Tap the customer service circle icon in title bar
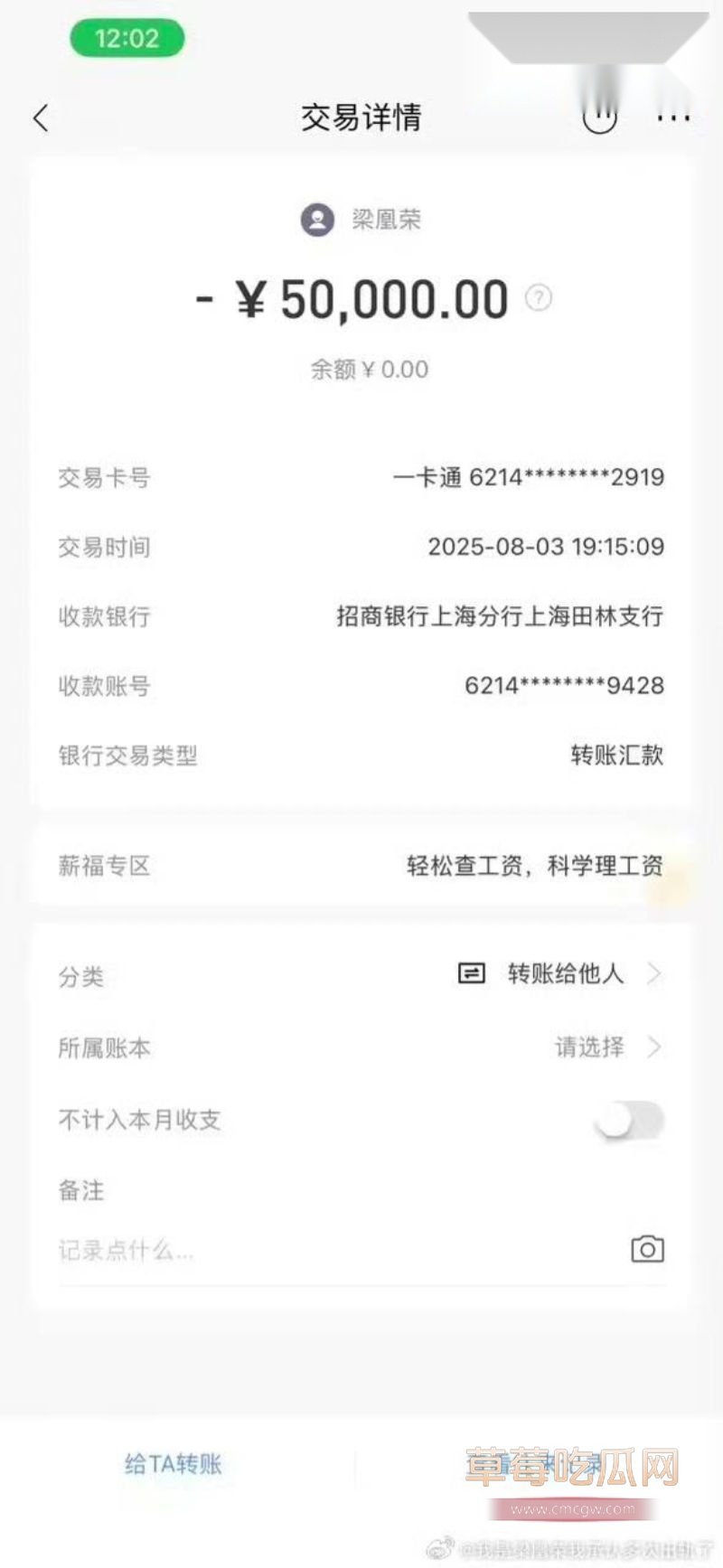Screen dimensions: 723x1568 click(600, 117)
